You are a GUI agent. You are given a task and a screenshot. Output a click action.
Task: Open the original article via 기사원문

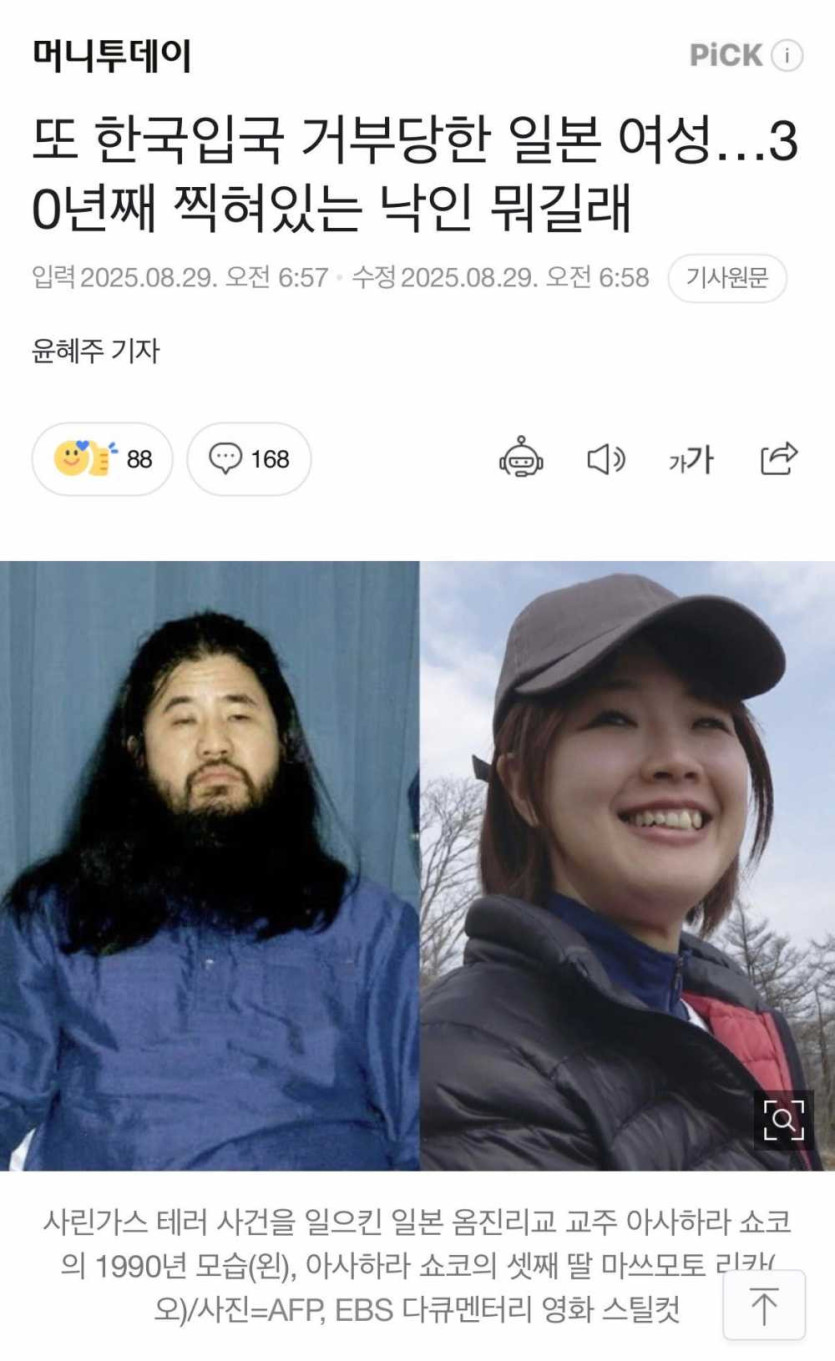click(x=727, y=278)
